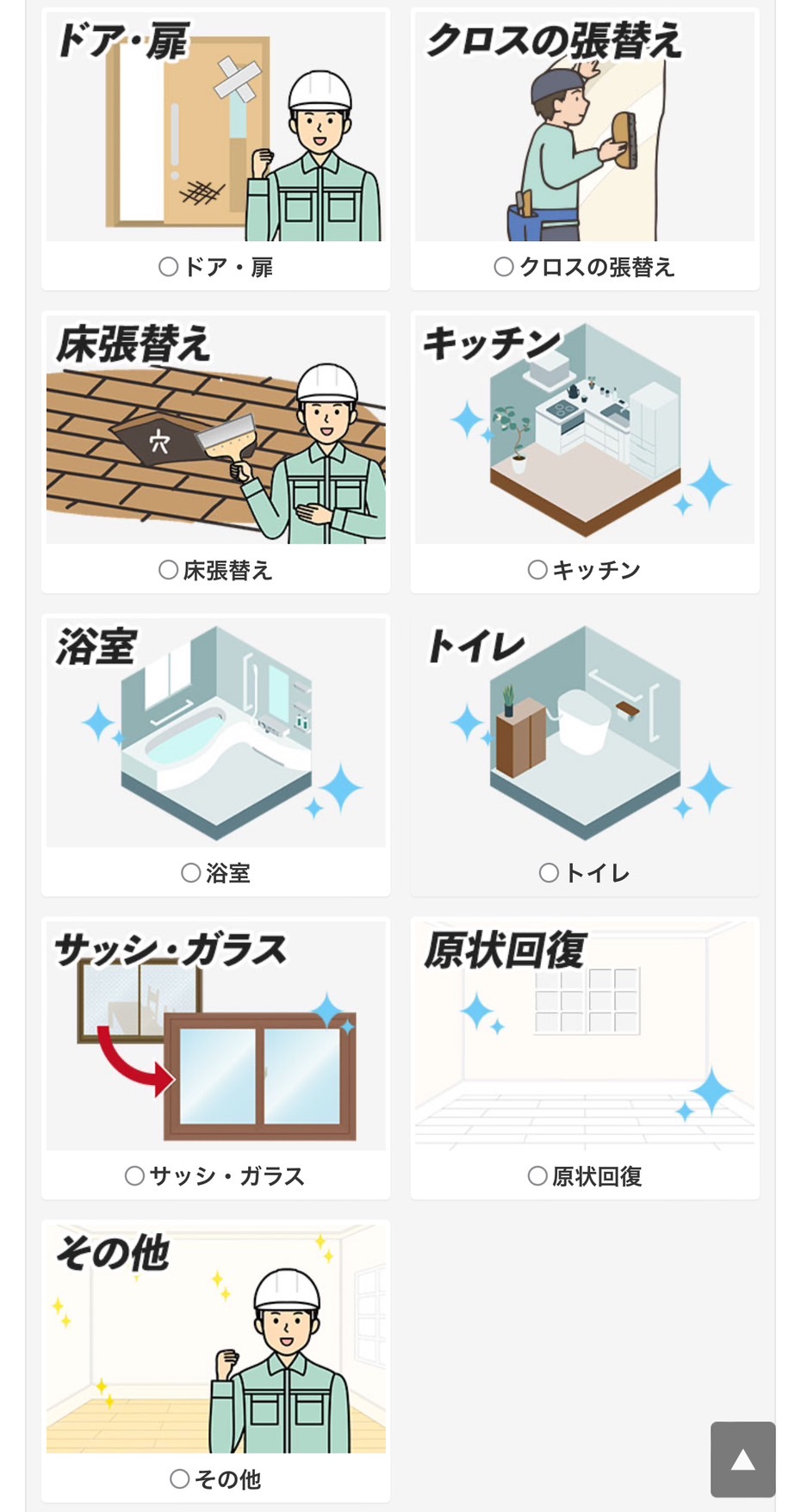The image size is (801, 1512).
Task: Select the サッシ・ガラス radio button
Action: [x=133, y=1174]
